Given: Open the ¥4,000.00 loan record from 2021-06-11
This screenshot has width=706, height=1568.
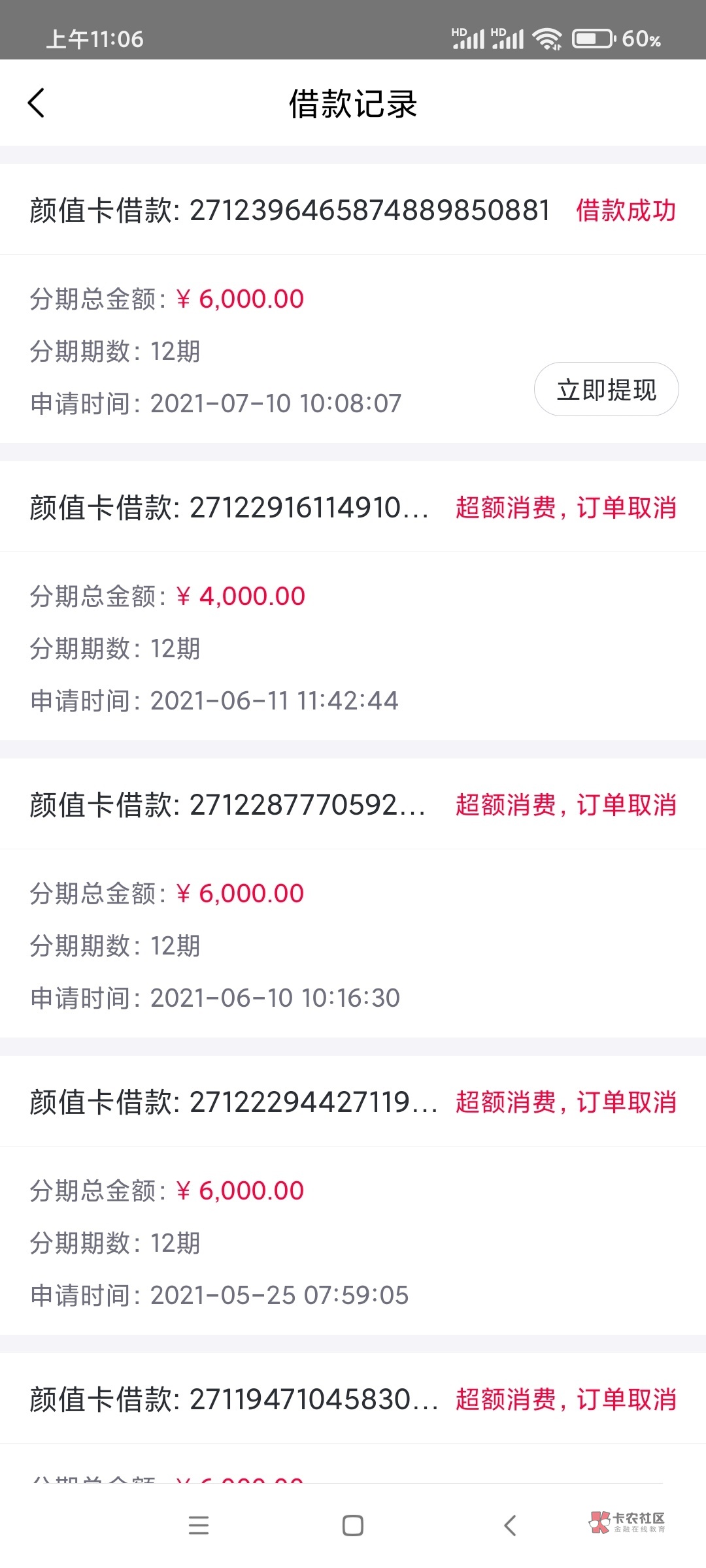Looking at the screenshot, I should point(353,601).
